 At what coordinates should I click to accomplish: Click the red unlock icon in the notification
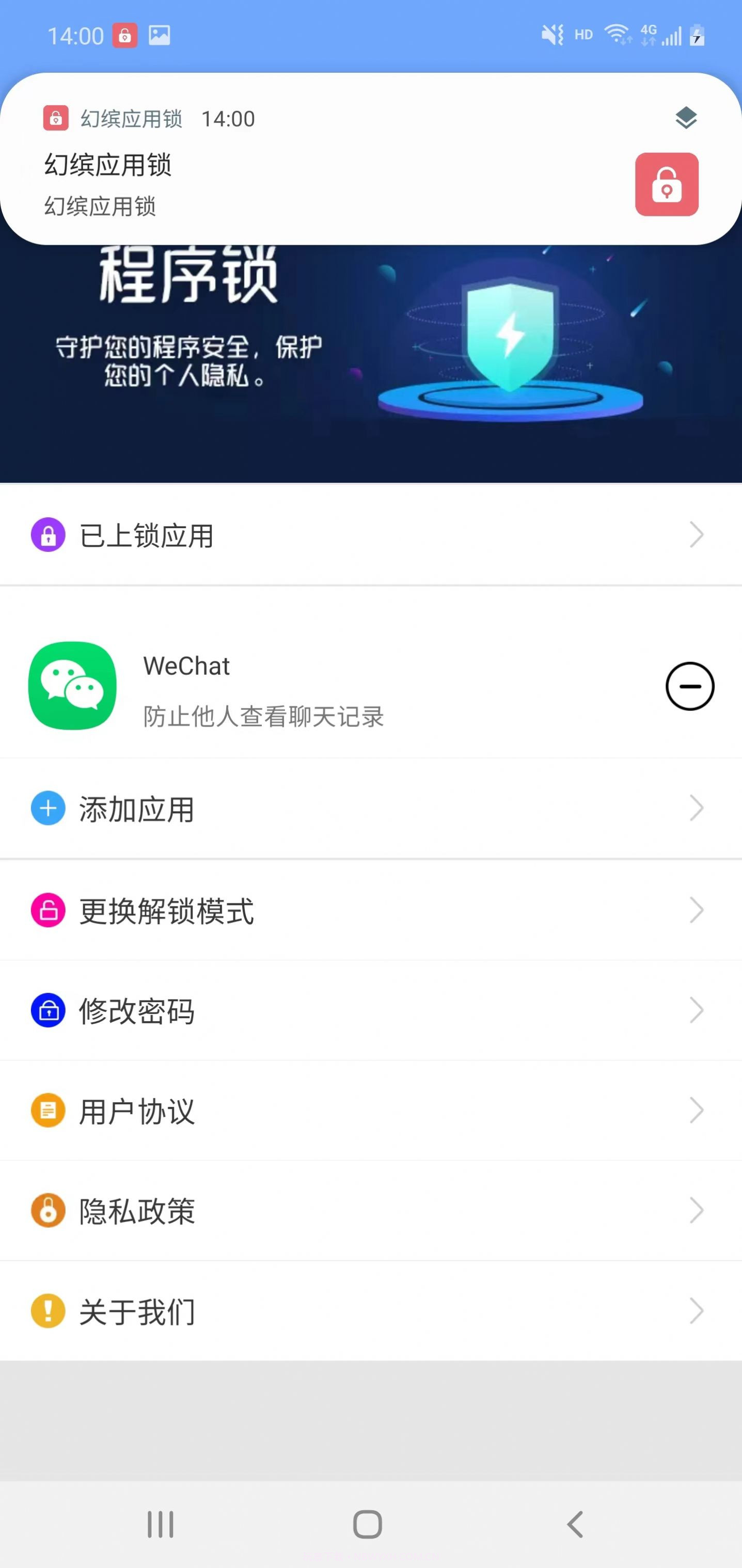coord(667,185)
